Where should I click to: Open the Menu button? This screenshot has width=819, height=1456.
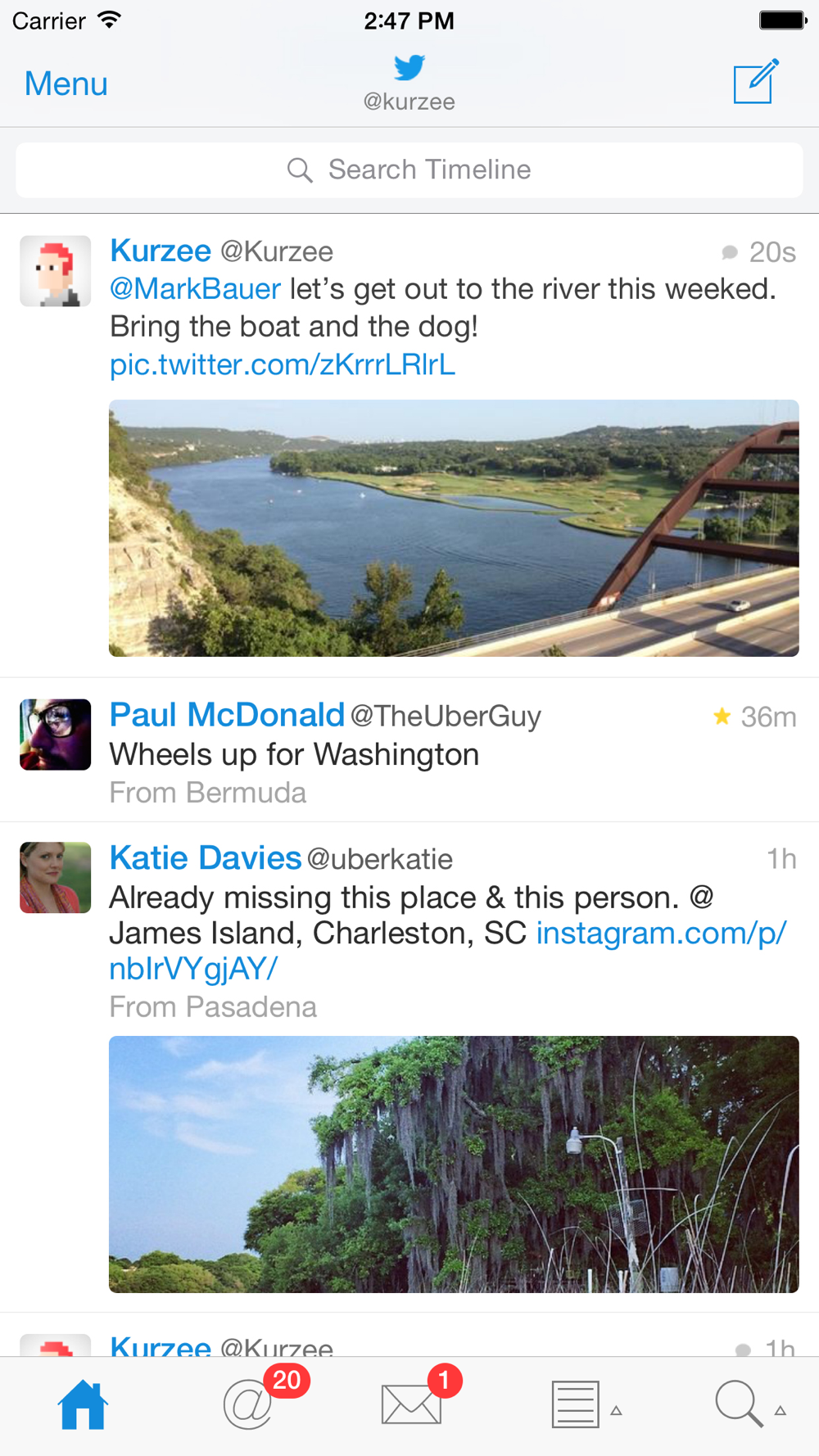pos(66,84)
